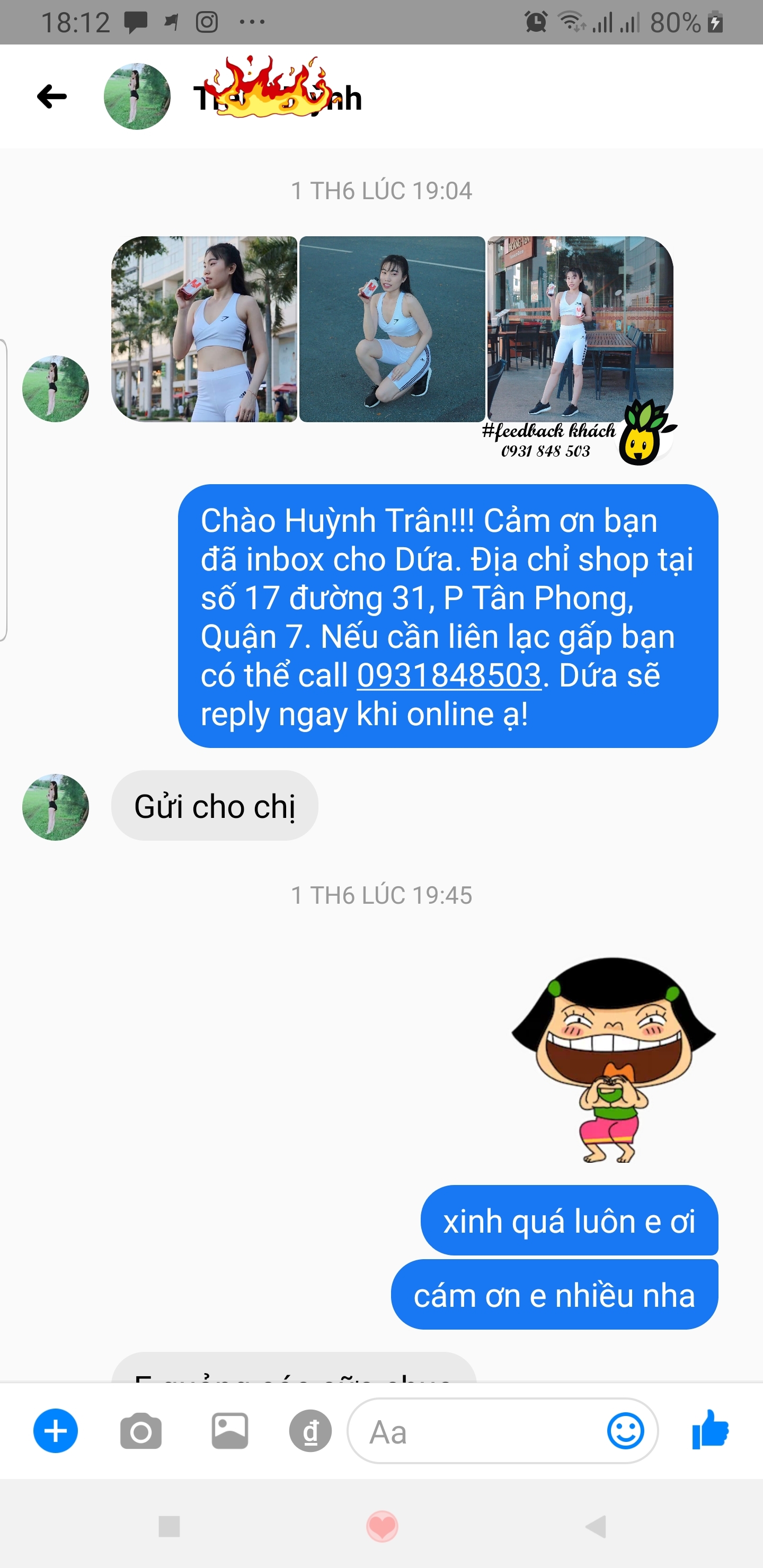Tap the laughing girl sticker

click(x=613, y=1060)
